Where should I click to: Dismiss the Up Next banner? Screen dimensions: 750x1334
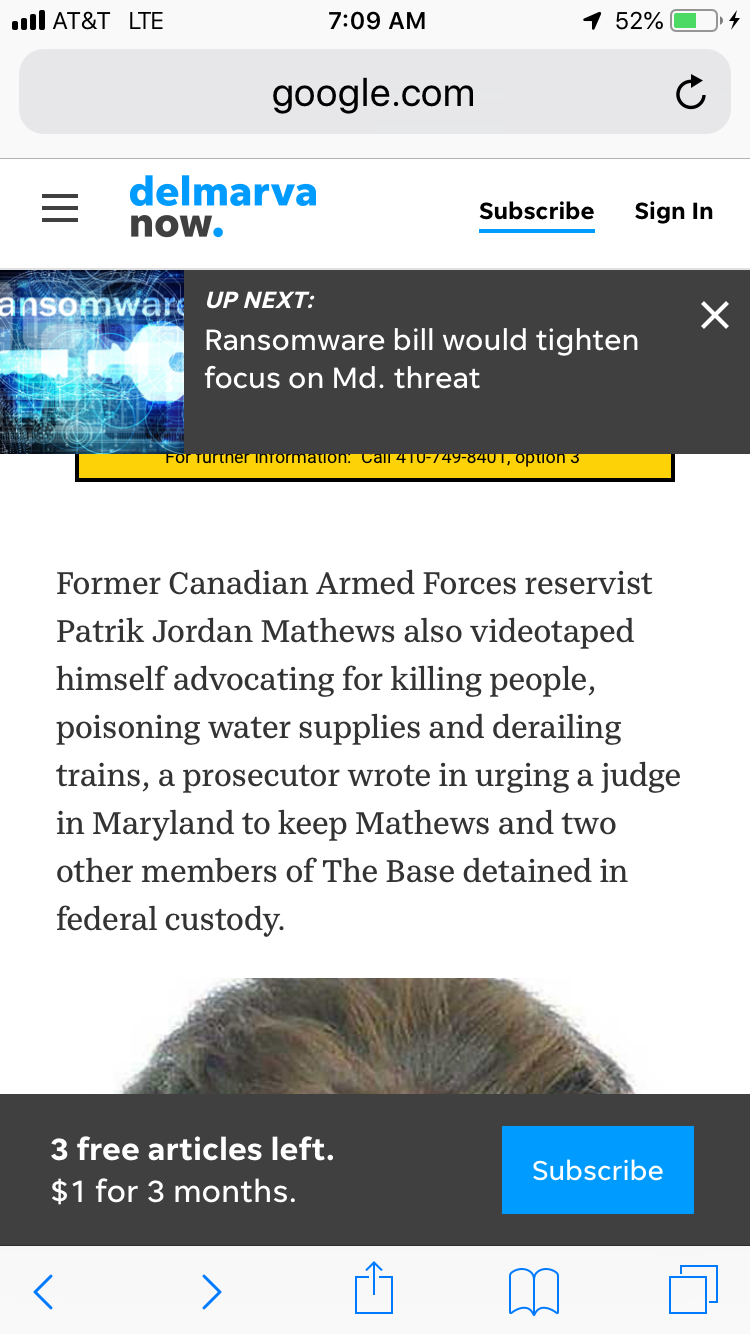tap(715, 316)
